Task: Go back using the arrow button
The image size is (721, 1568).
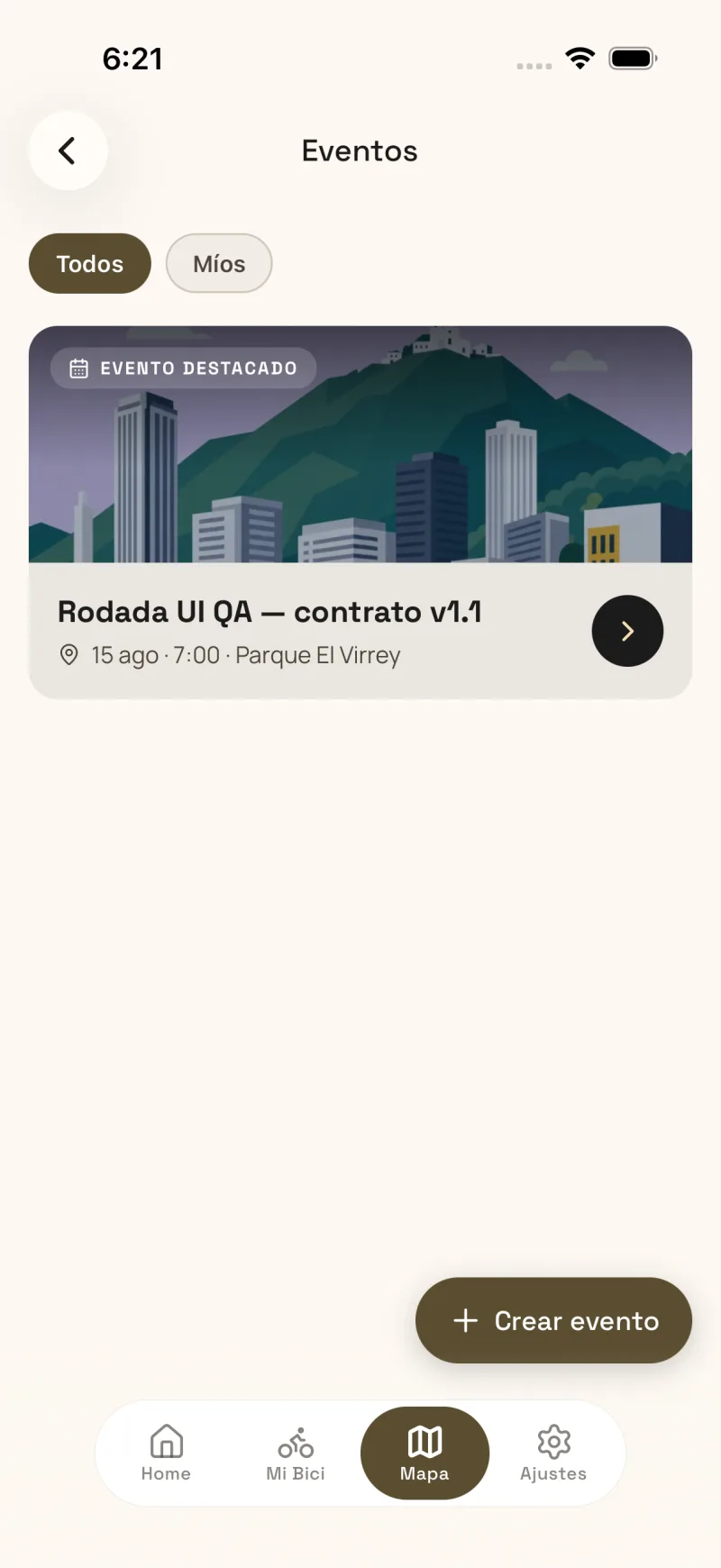Action: [68, 150]
